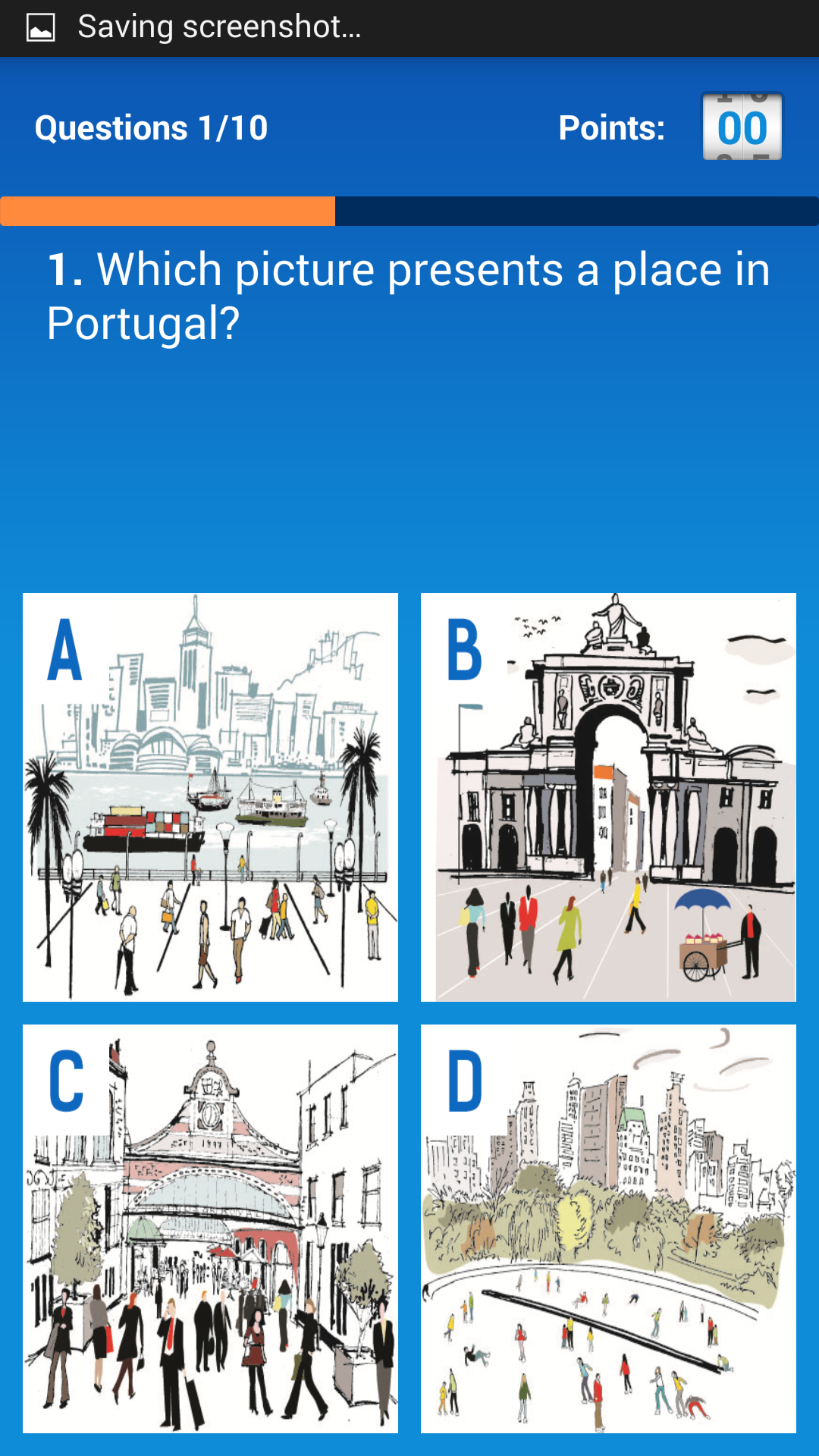This screenshot has width=819, height=1456.
Task: Choose answer picture B showing the arch
Action: tap(608, 797)
